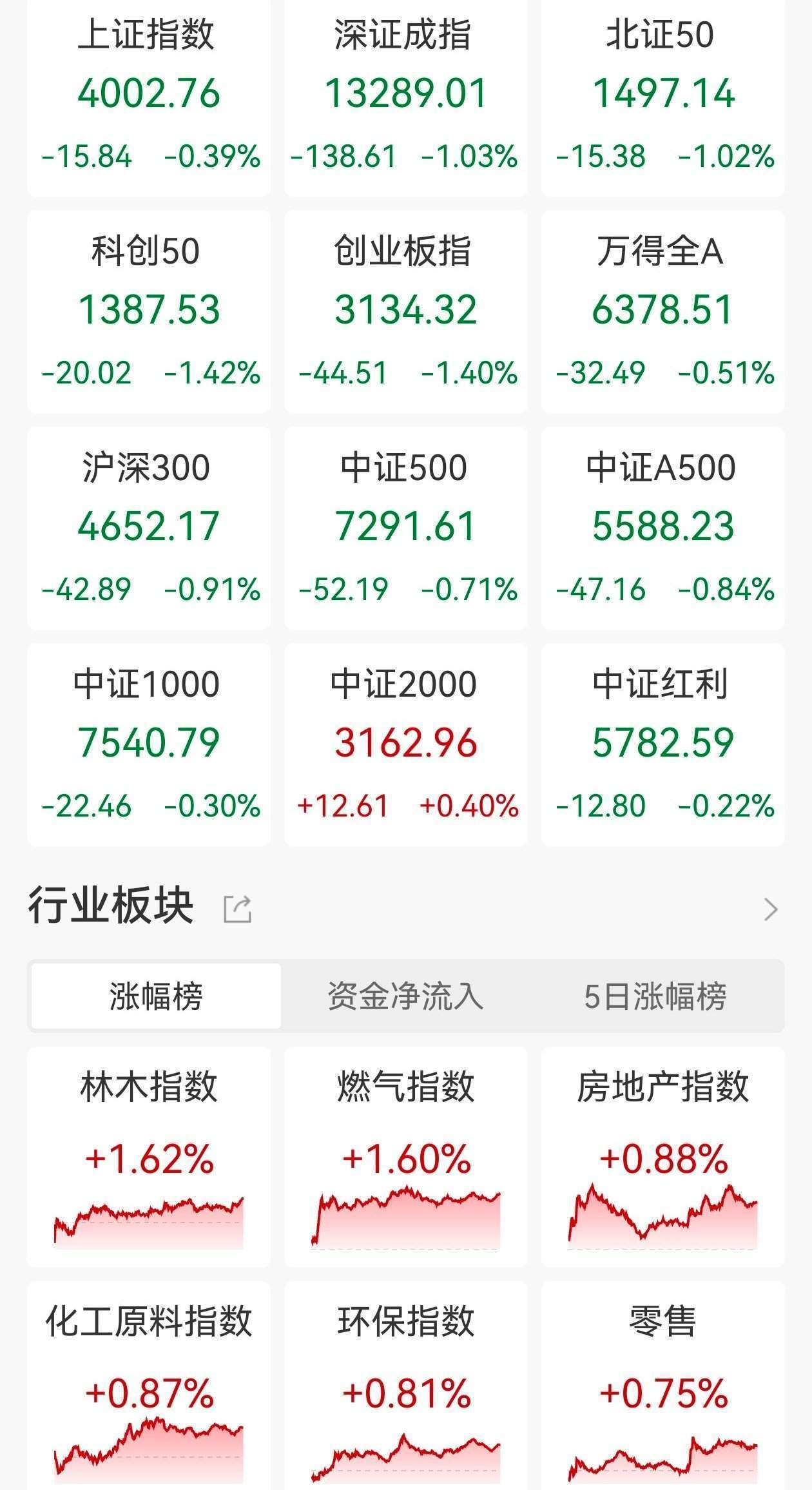This screenshot has height=1490, width=812.
Task: Select the 涨幅榜 tab
Action: [156, 996]
